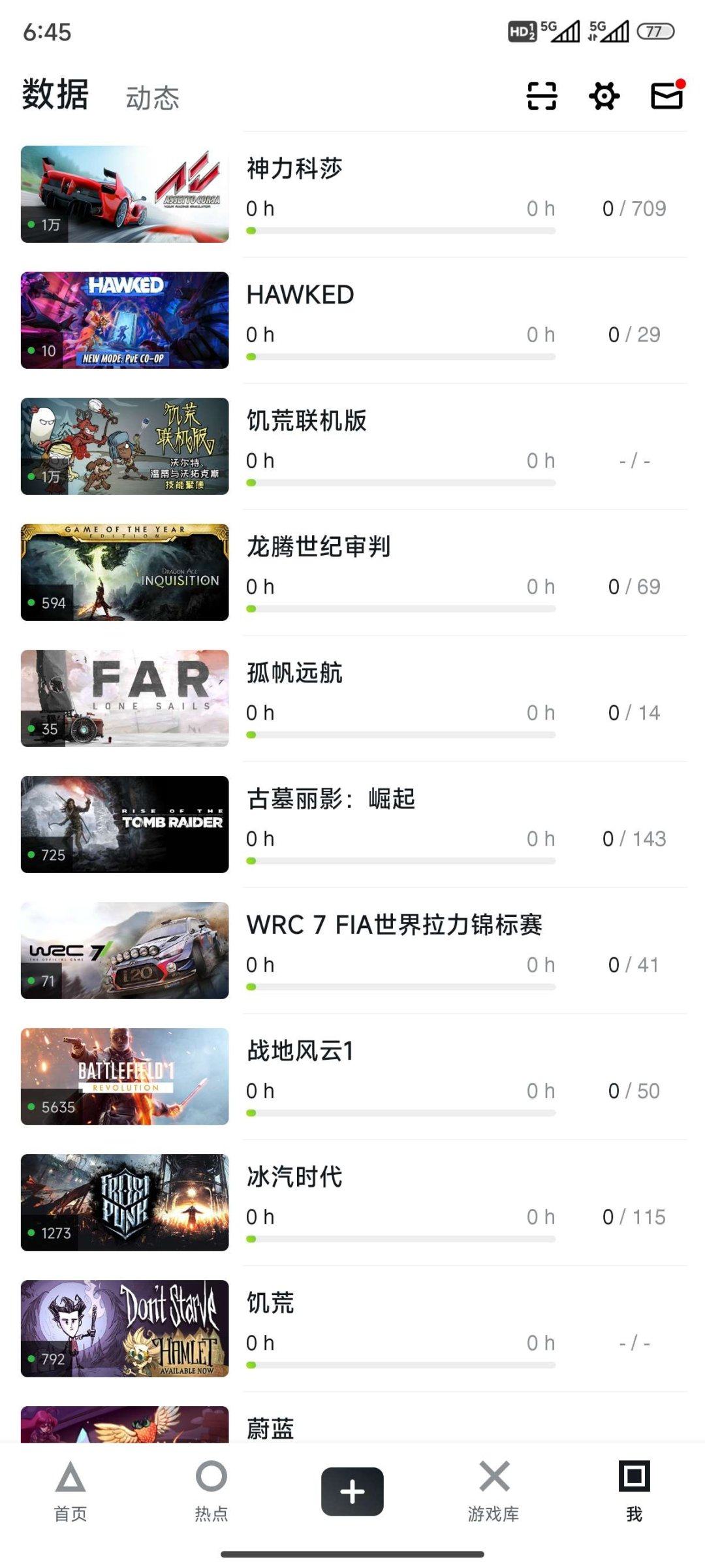
Task: Tap the 古墓丽影：崛起 achievement count 0/143
Action: coord(635,839)
